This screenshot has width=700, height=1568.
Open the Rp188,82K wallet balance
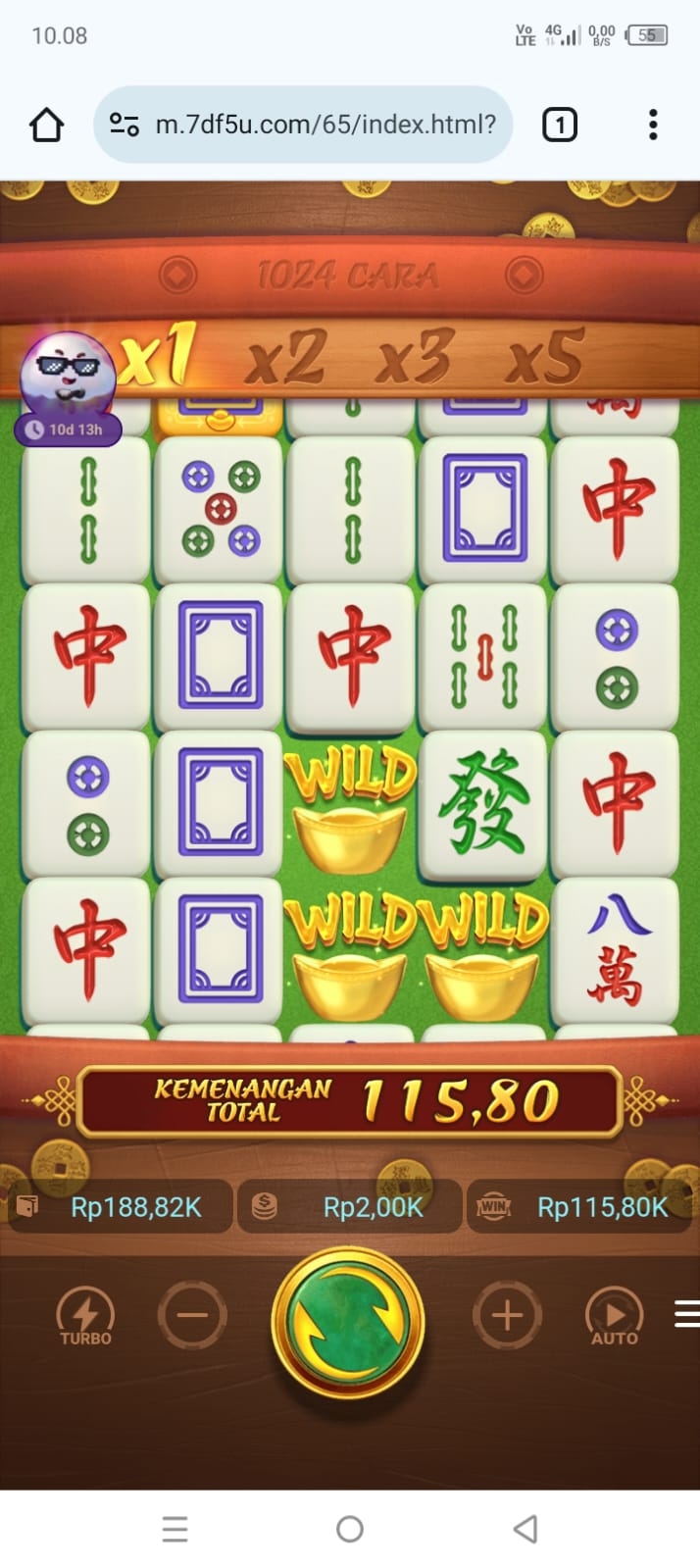pyautogui.click(x=120, y=1207)
